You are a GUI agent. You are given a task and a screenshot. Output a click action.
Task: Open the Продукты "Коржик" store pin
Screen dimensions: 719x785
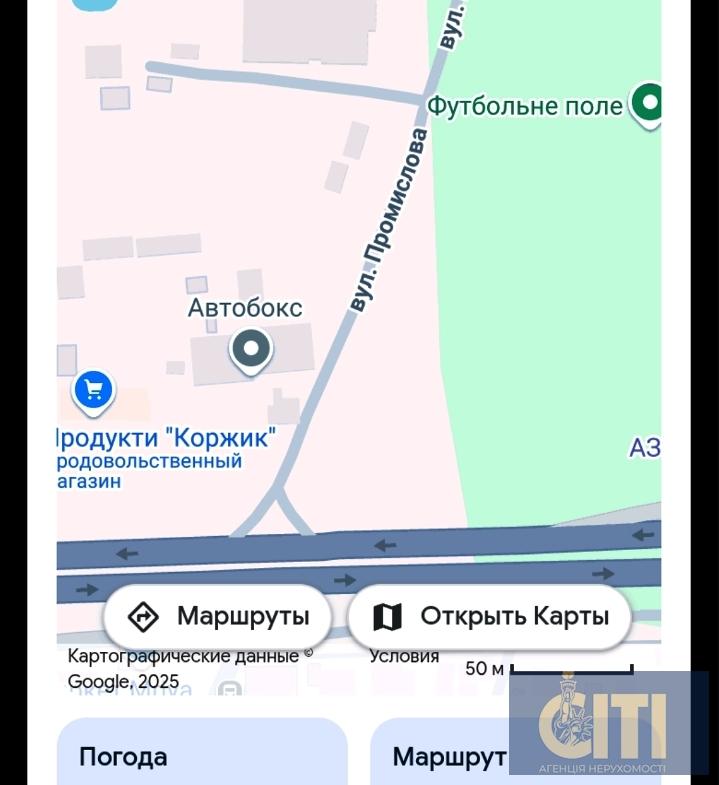point(94,390)
